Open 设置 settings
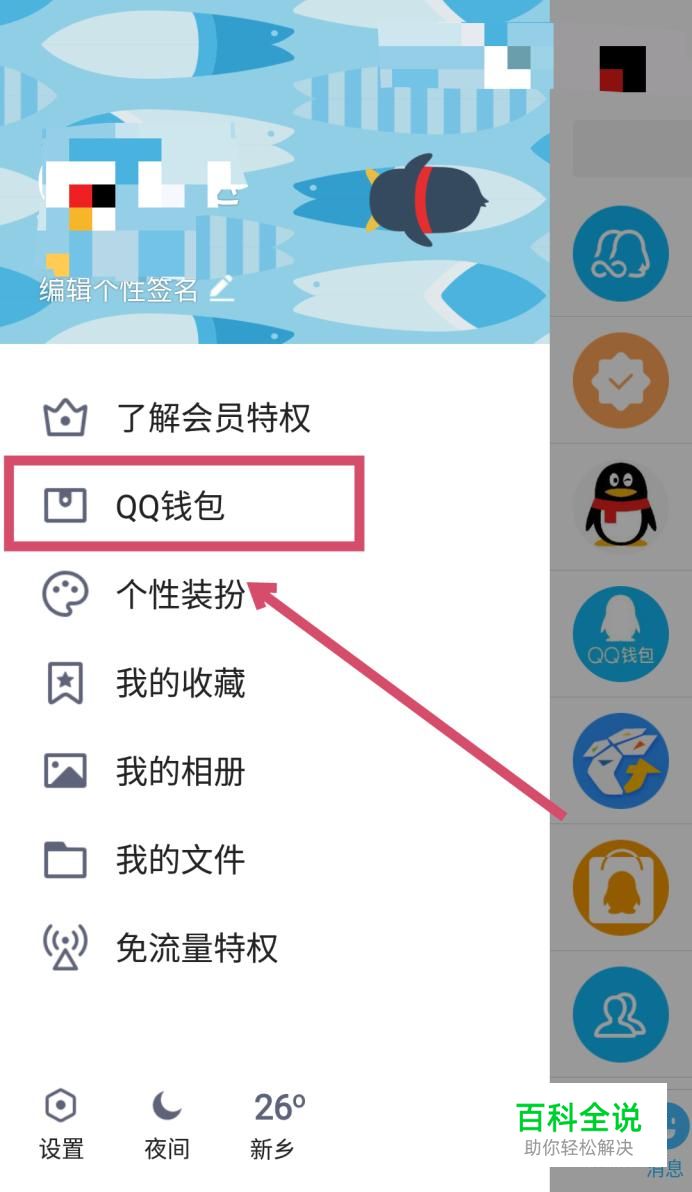Viewport: 692px width, 1192px height. click(61, 1125)
